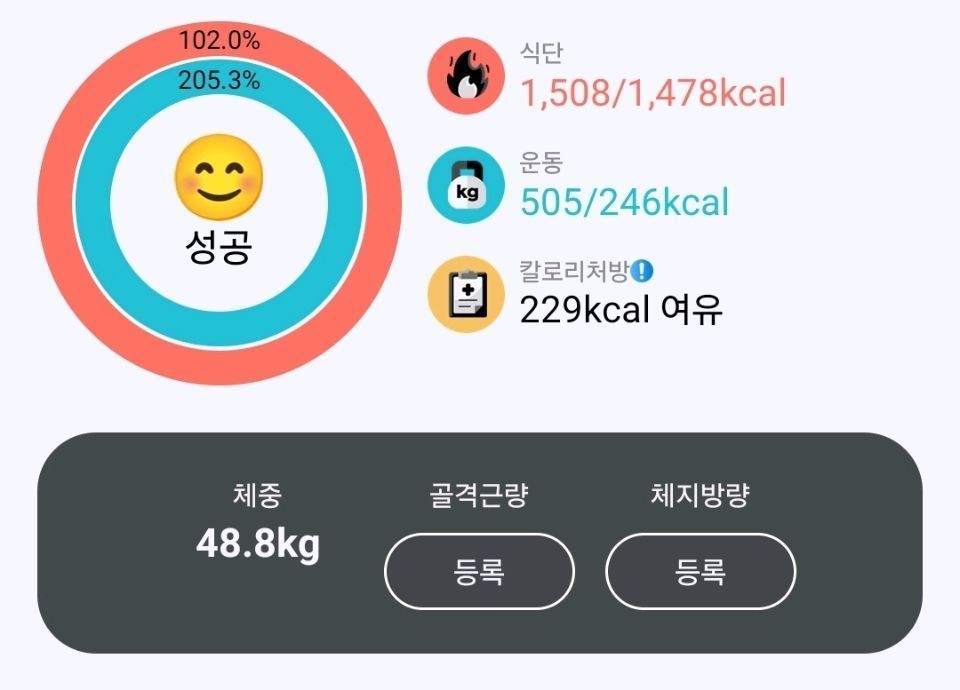Register skeletal muscle mass under 골격근량
This screenshot has height=690, width=960.
(479, 571)
